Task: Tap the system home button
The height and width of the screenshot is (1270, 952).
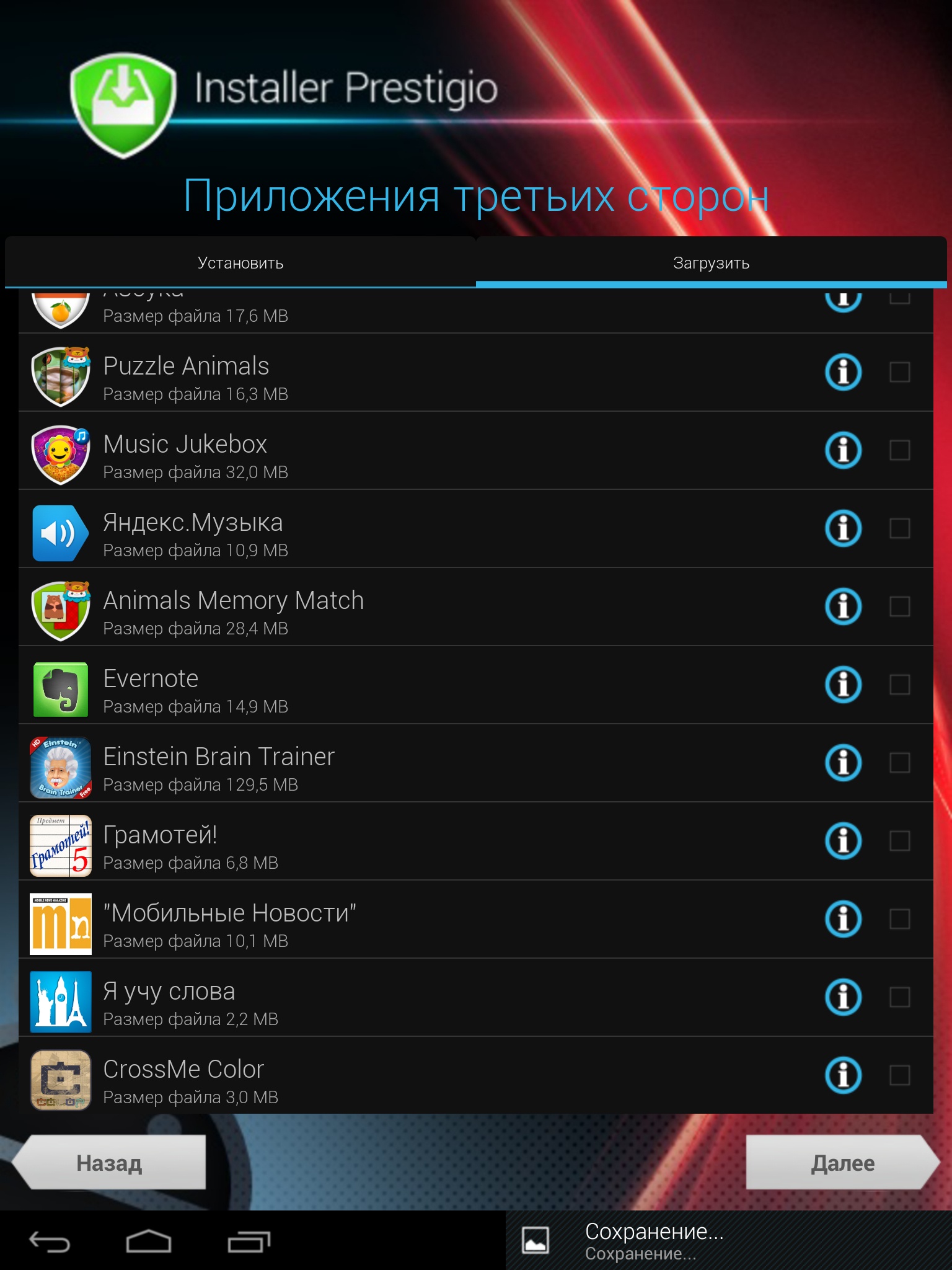Action: (x=148, y=1241)
